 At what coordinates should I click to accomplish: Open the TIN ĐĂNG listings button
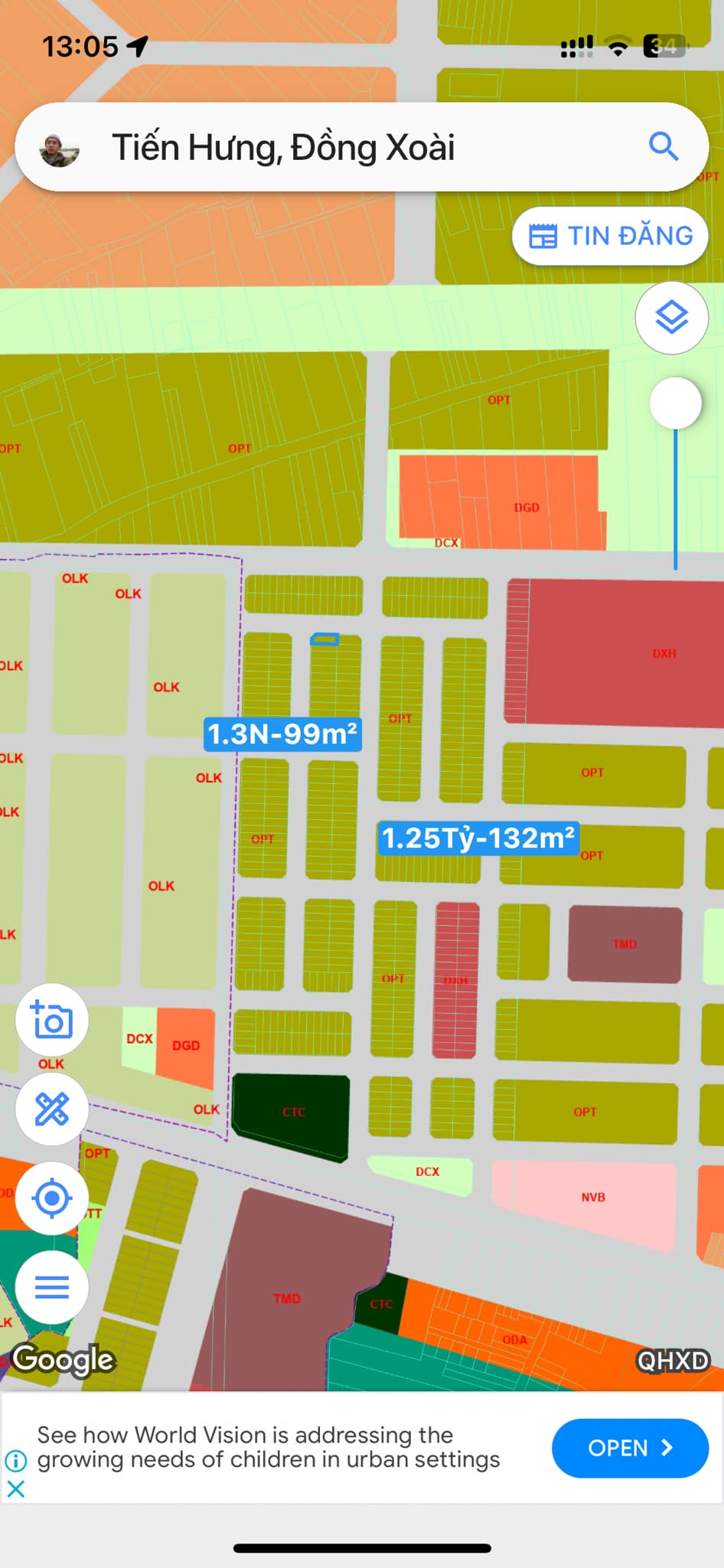[610, 236]
